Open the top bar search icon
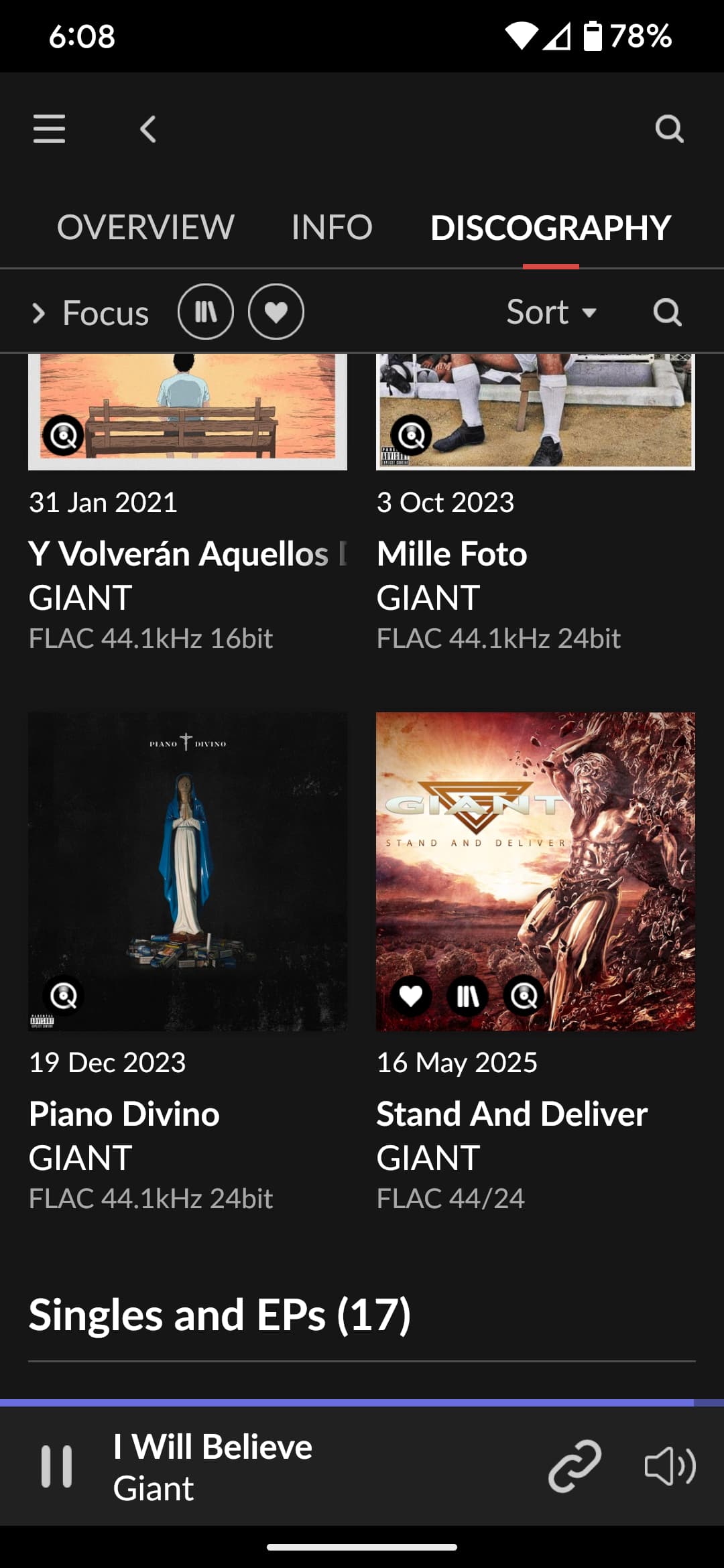This screenshot has width=724, height=1568. click(x=669, y=128)
